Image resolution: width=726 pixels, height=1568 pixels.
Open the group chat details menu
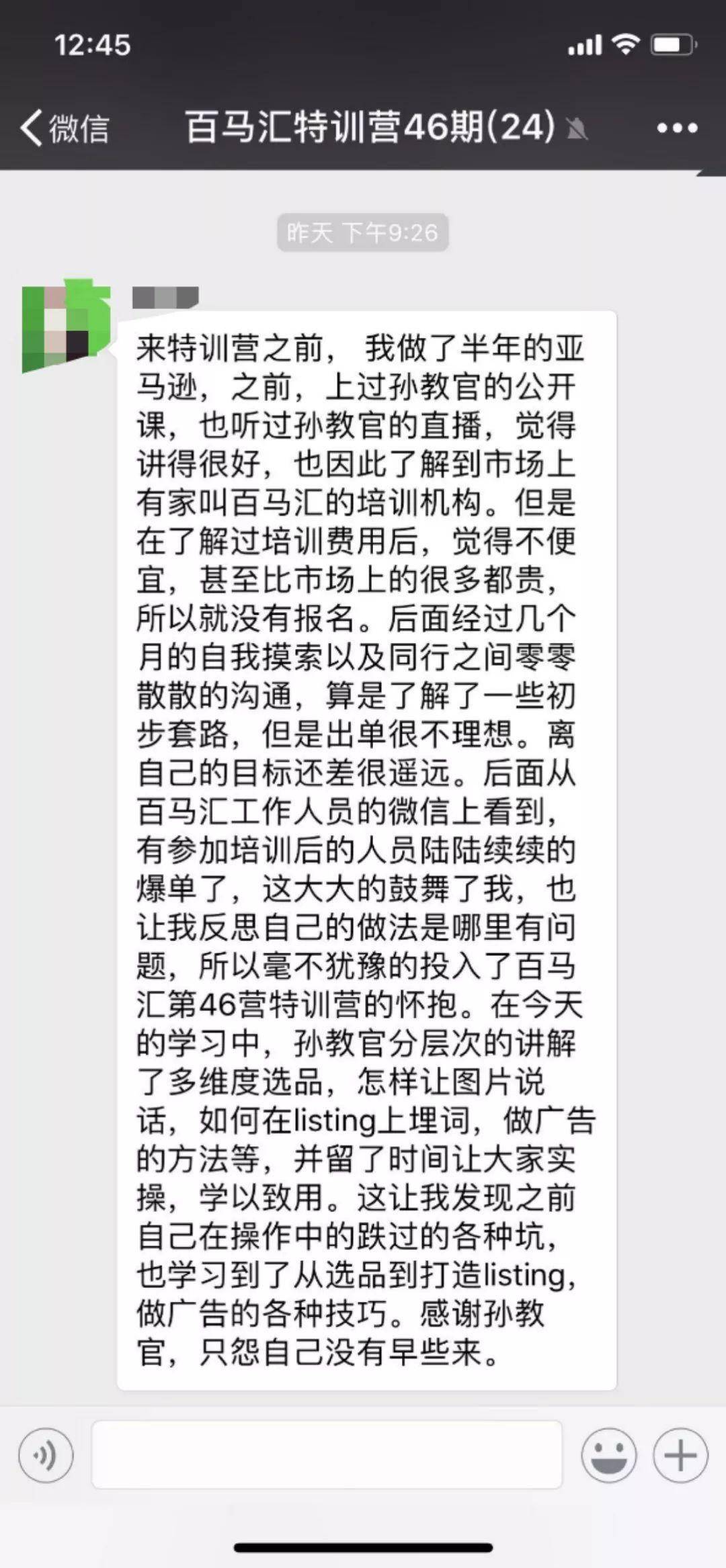677,128
